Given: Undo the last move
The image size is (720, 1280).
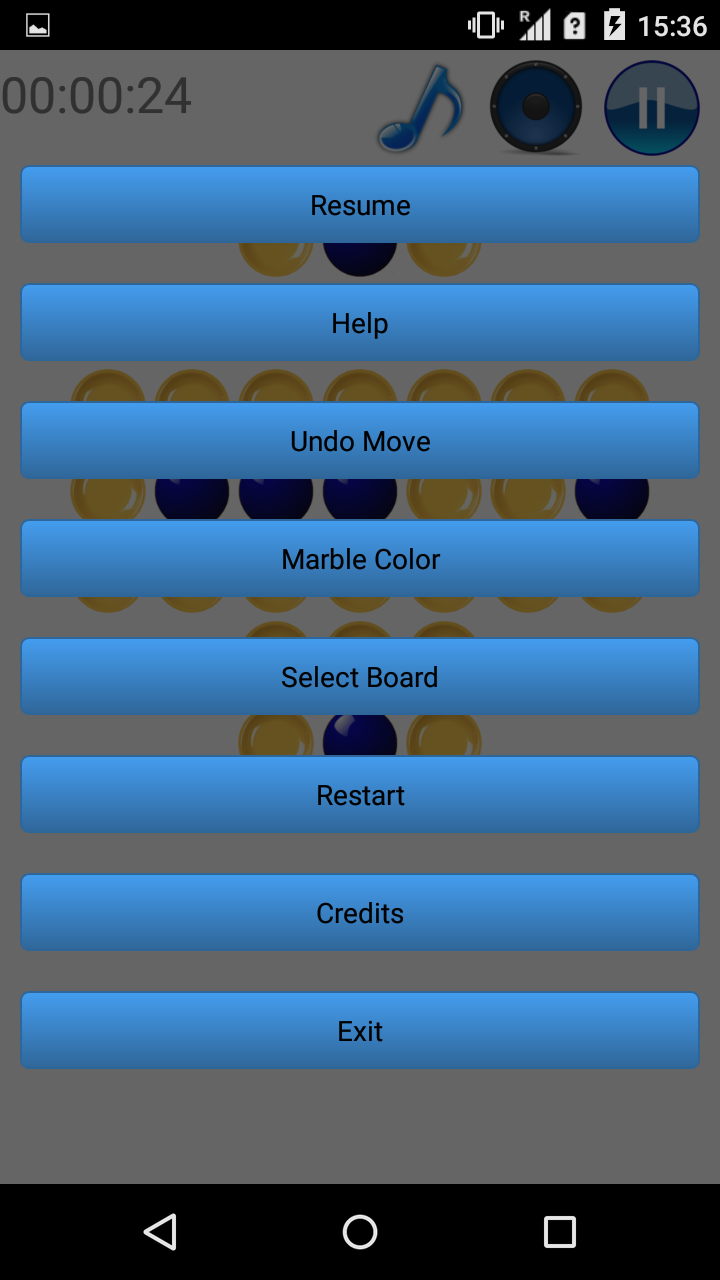Looking at the screenshot, I should coord(360,440).
